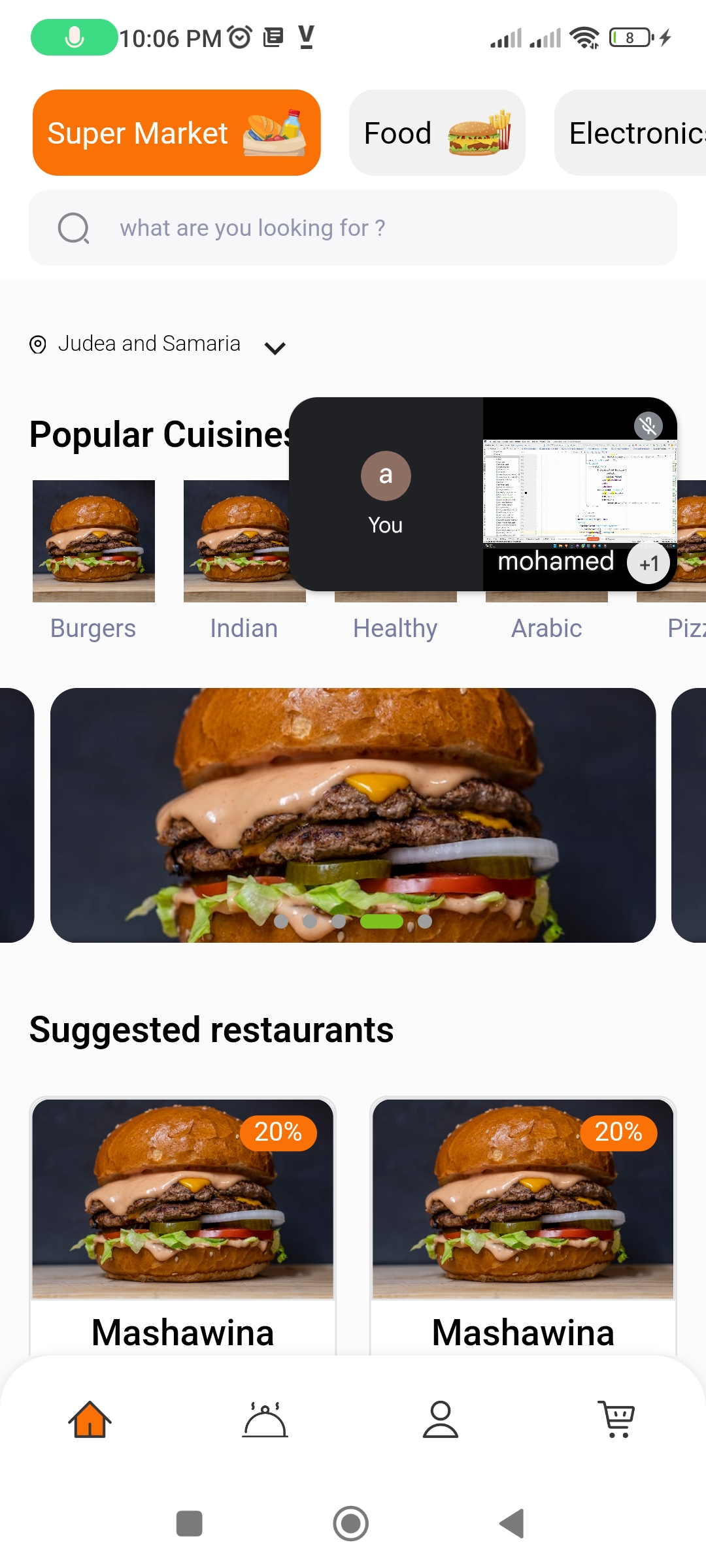The width and height of the screenshot is (706, 1568).
Task: Go back with the system back button
Action: (512, 1524)
